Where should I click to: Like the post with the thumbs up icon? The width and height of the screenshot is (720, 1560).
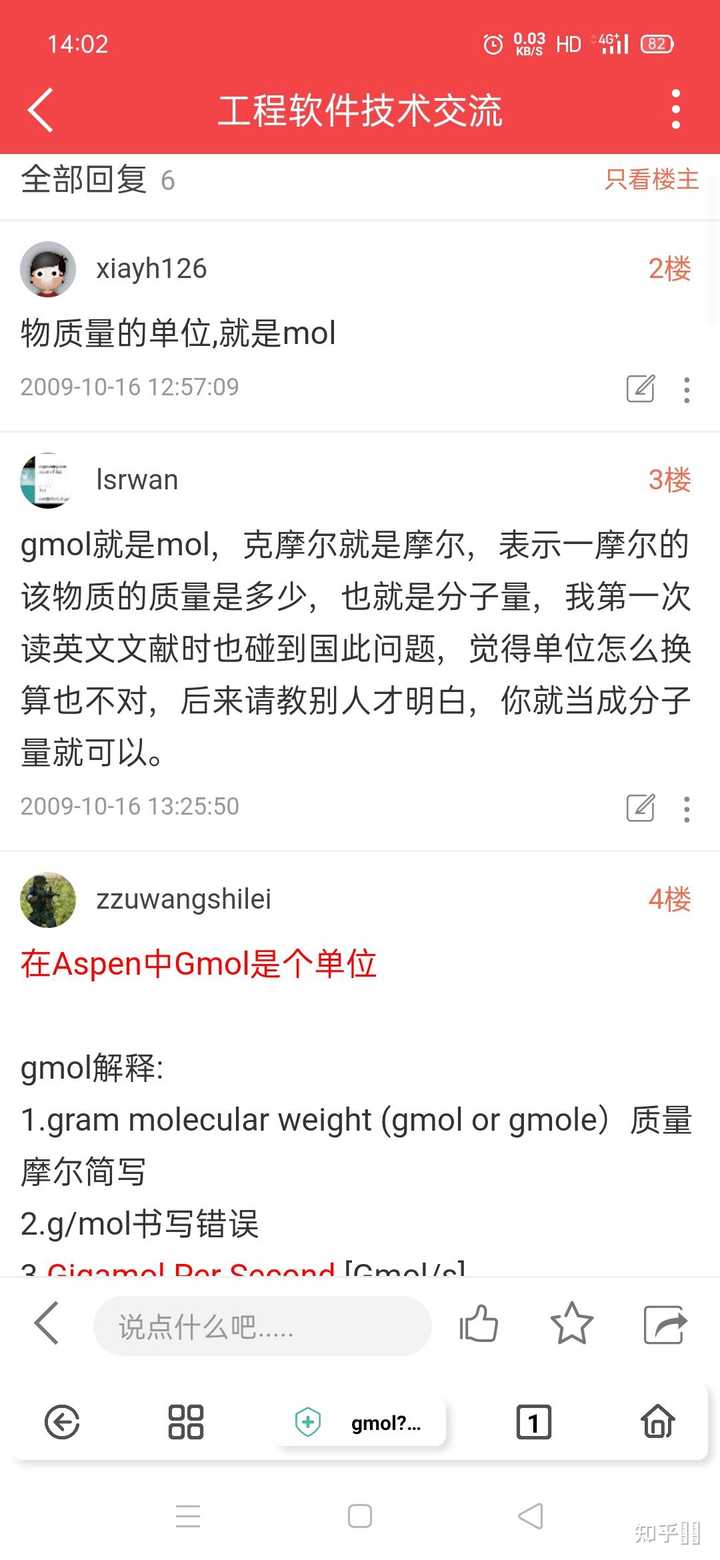pos(479,1323)
